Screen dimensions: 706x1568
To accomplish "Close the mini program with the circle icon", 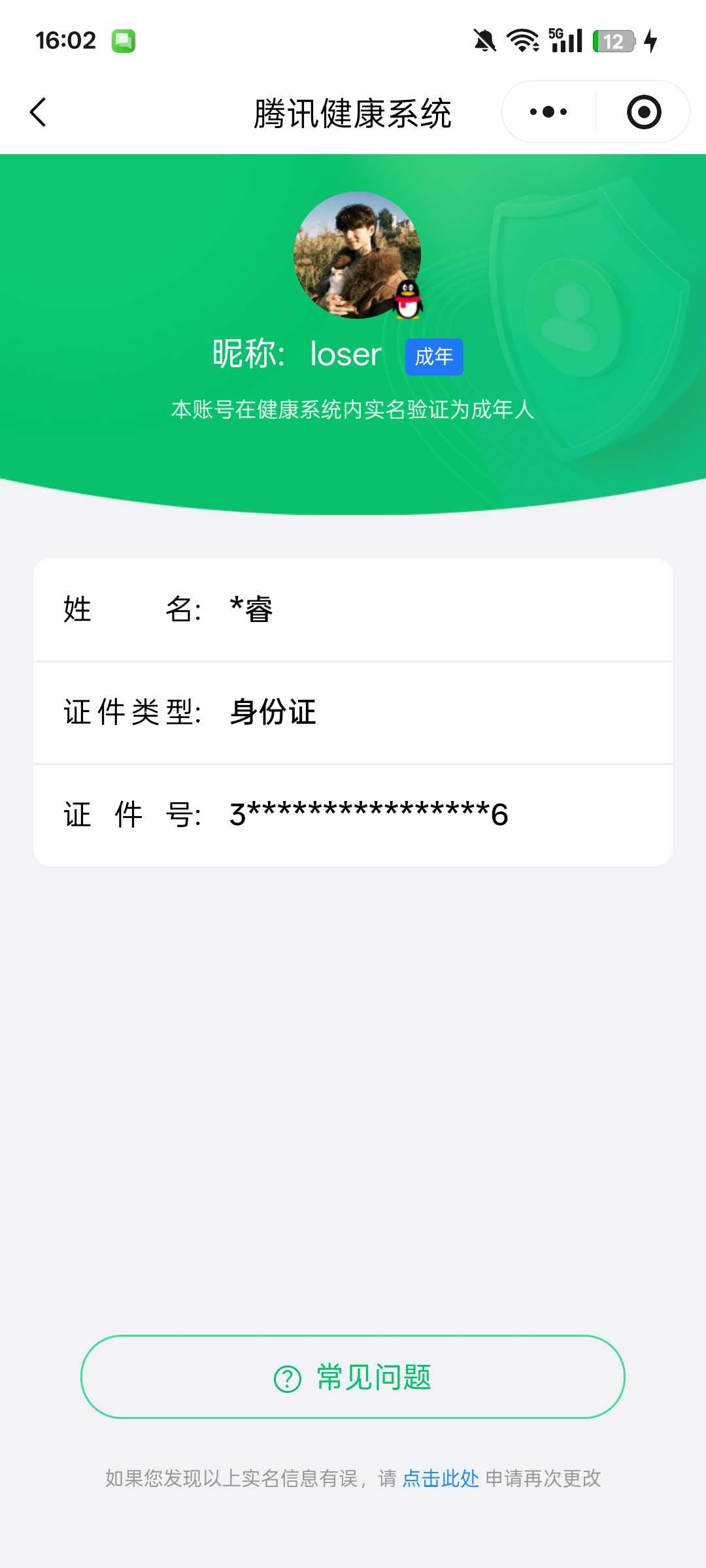I will tap(644, 112).
